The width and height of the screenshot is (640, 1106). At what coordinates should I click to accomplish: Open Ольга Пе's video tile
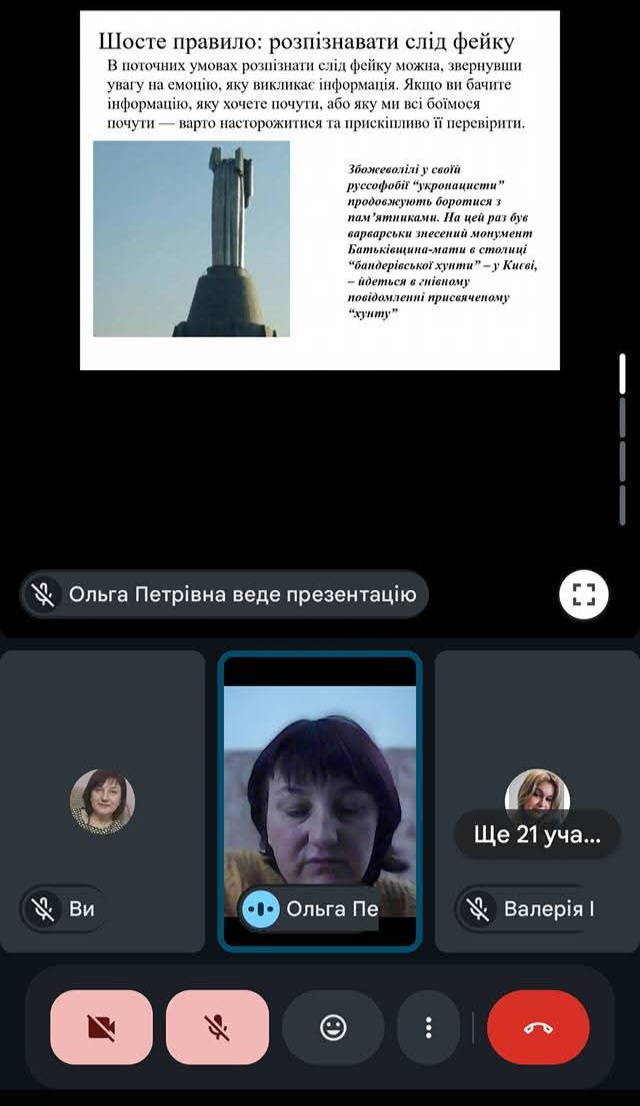pyautogui.click(x=319, y=780)
